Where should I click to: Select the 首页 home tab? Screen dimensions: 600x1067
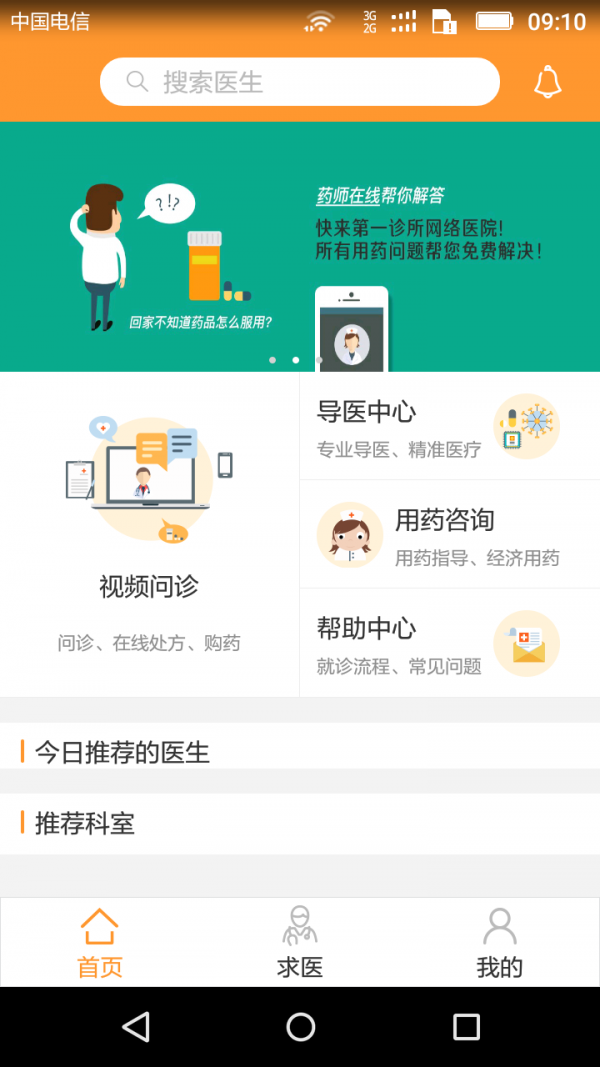(100, 942)
